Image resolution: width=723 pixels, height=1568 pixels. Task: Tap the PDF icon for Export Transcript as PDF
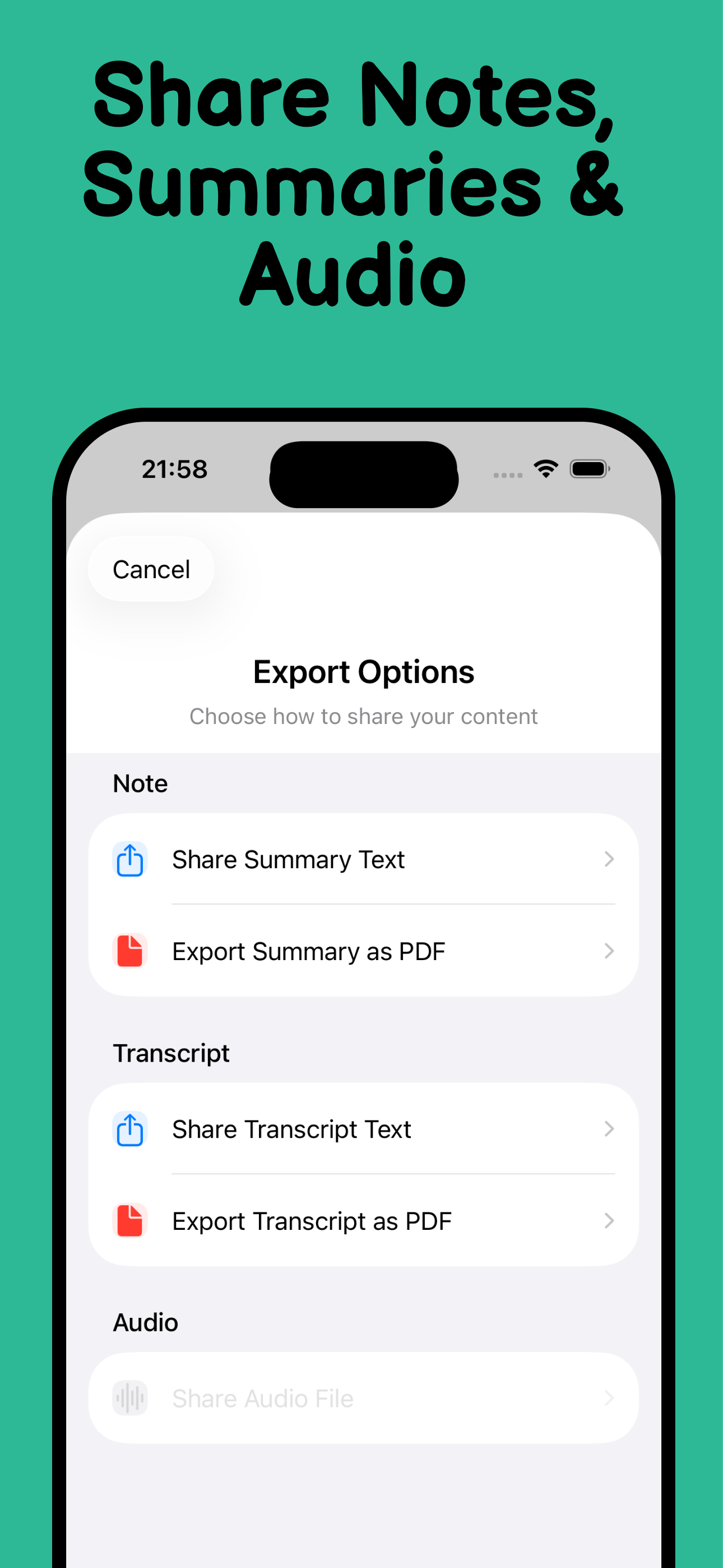pyautogui.click(x=129, y=1220)
